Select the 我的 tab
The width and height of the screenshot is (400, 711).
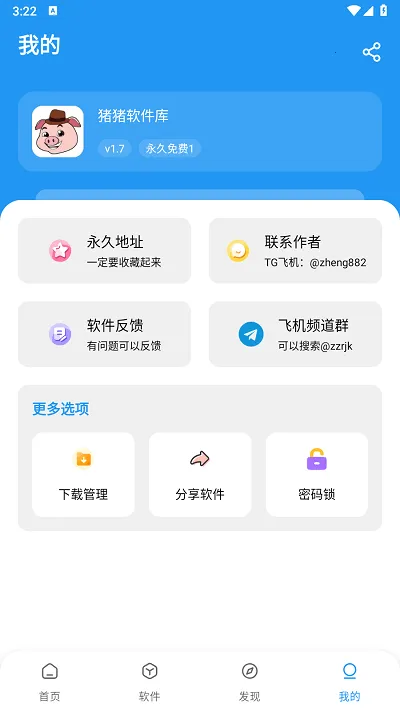pyautogui.click(x=350, y=682)
